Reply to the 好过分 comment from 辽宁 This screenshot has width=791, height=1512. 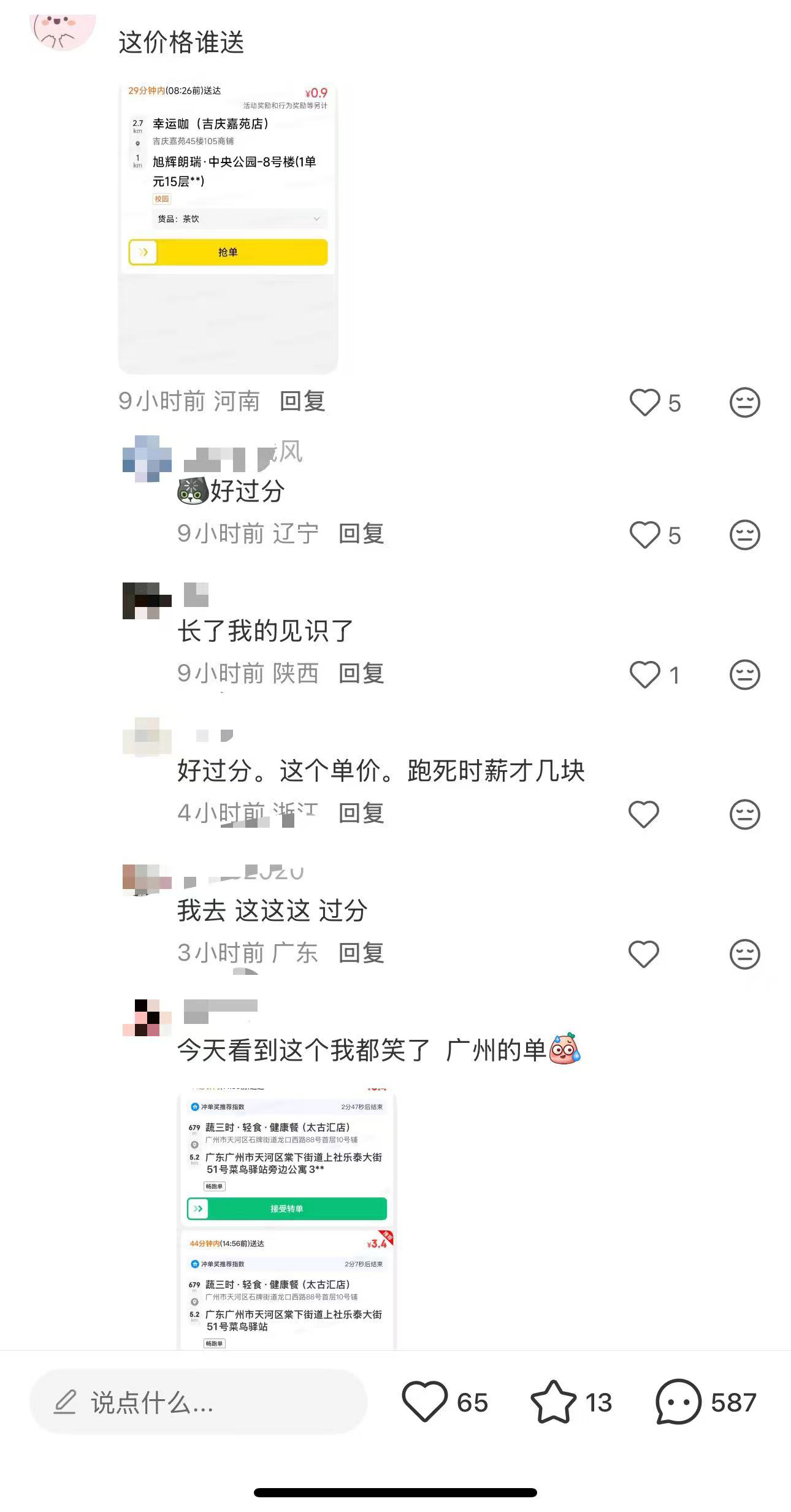361,534
